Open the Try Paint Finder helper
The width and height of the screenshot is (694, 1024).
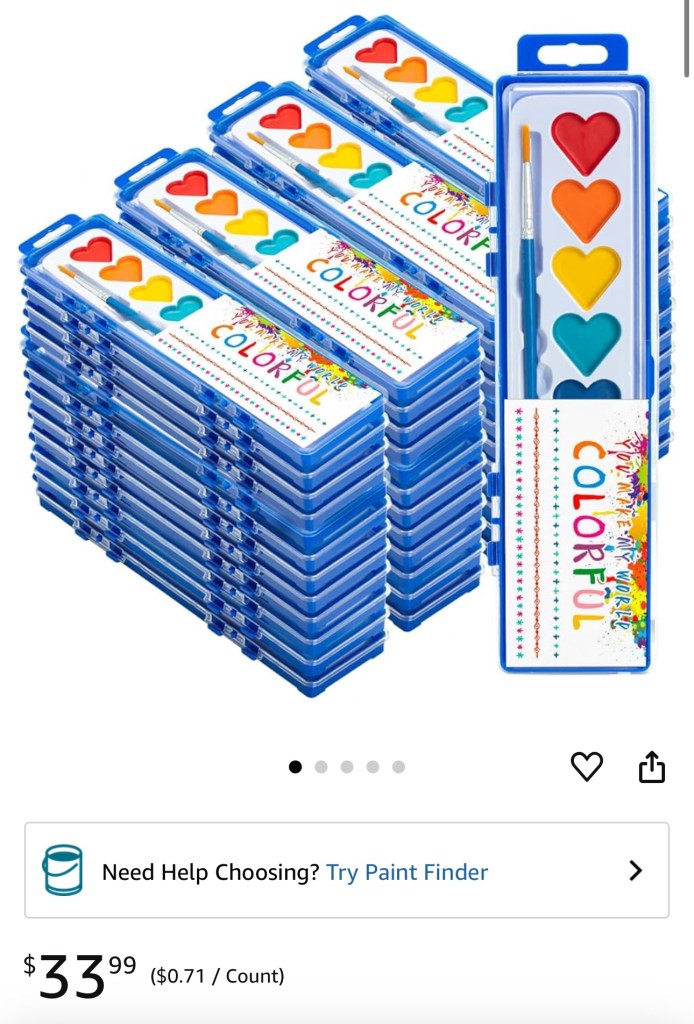pyautogui.click(x=406, y=871)
